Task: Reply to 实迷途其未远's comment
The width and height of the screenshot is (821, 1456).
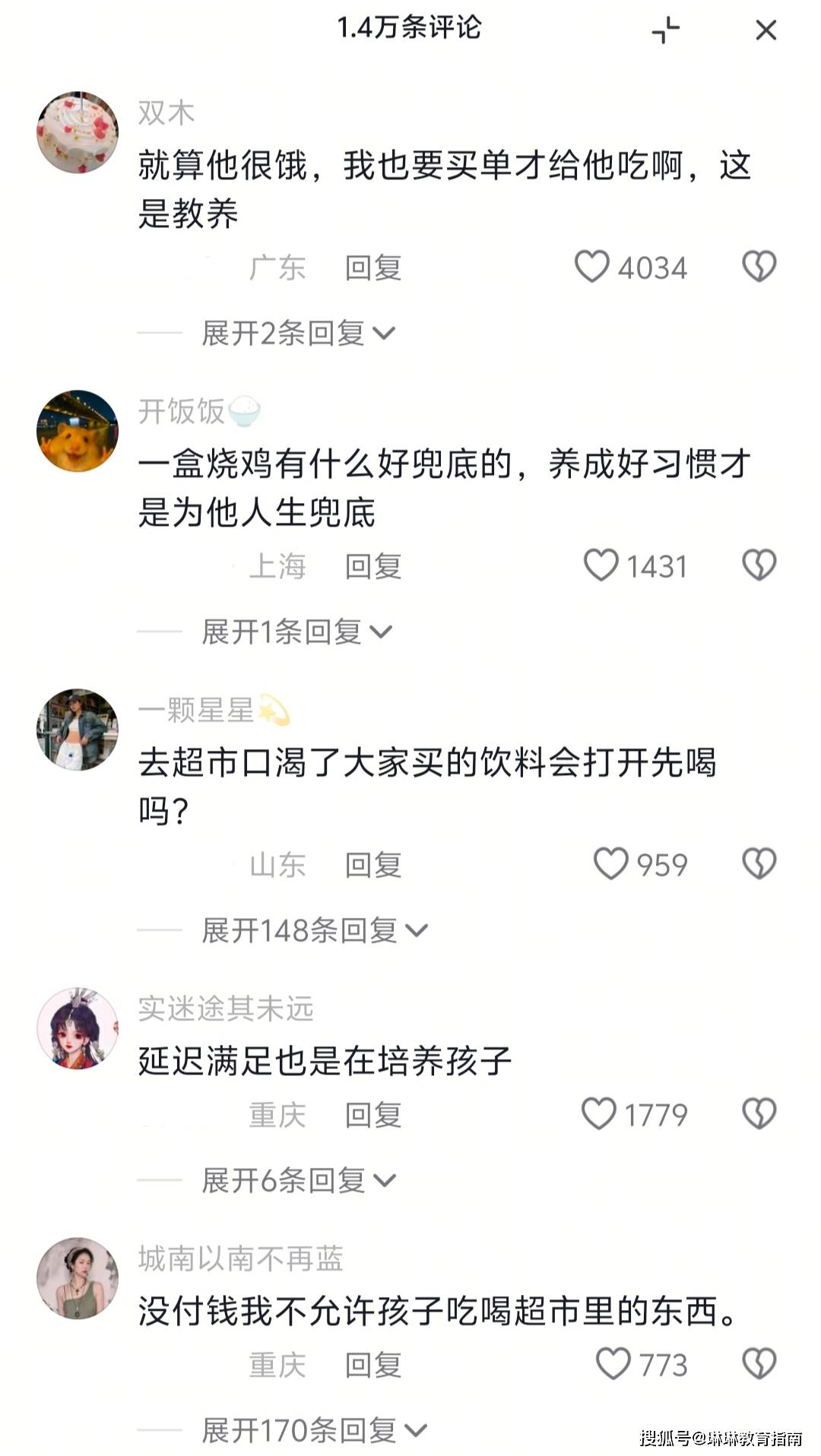Action: point(372,1115)
